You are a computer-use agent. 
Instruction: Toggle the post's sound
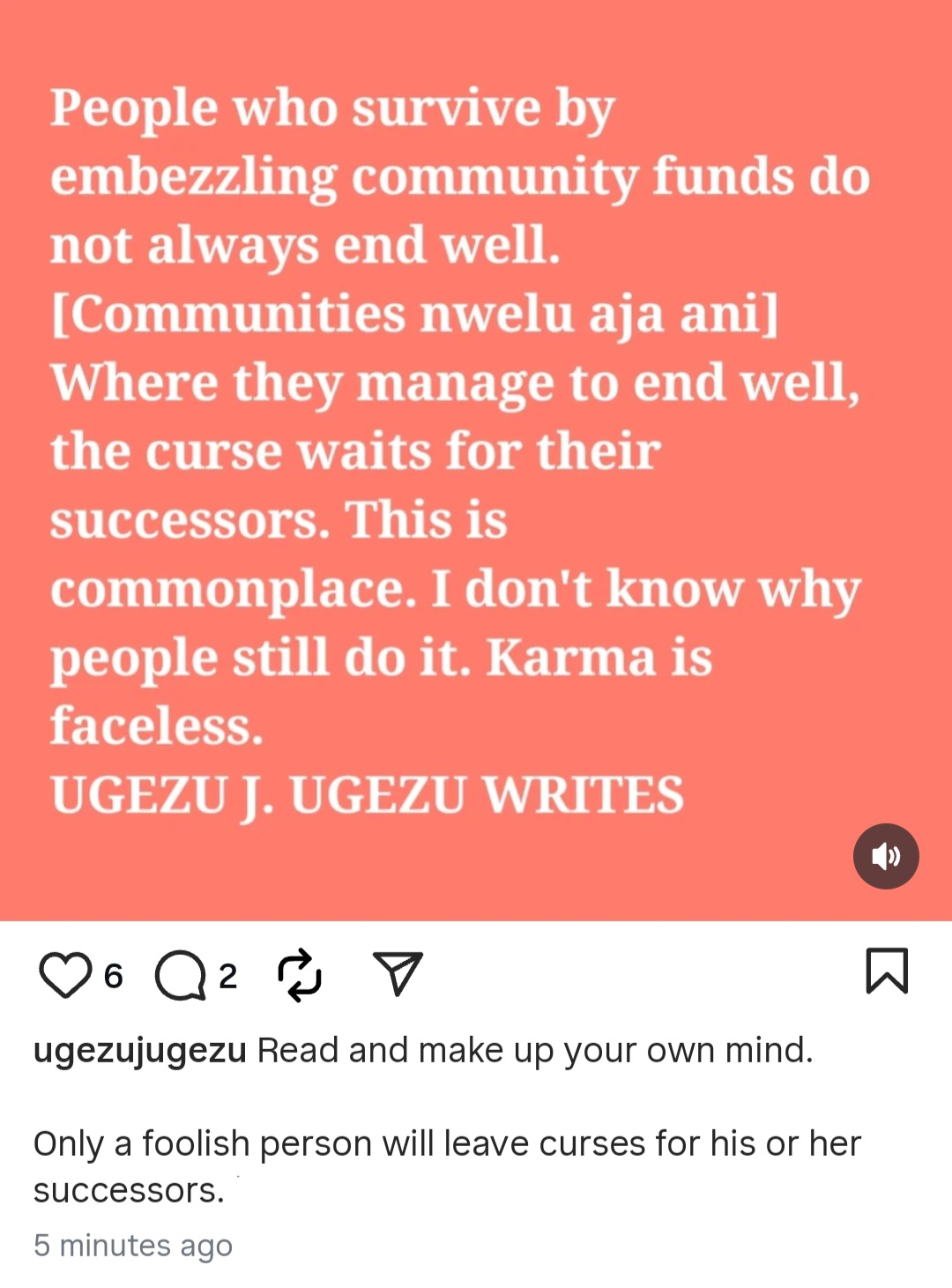click(x=885, y=856)
